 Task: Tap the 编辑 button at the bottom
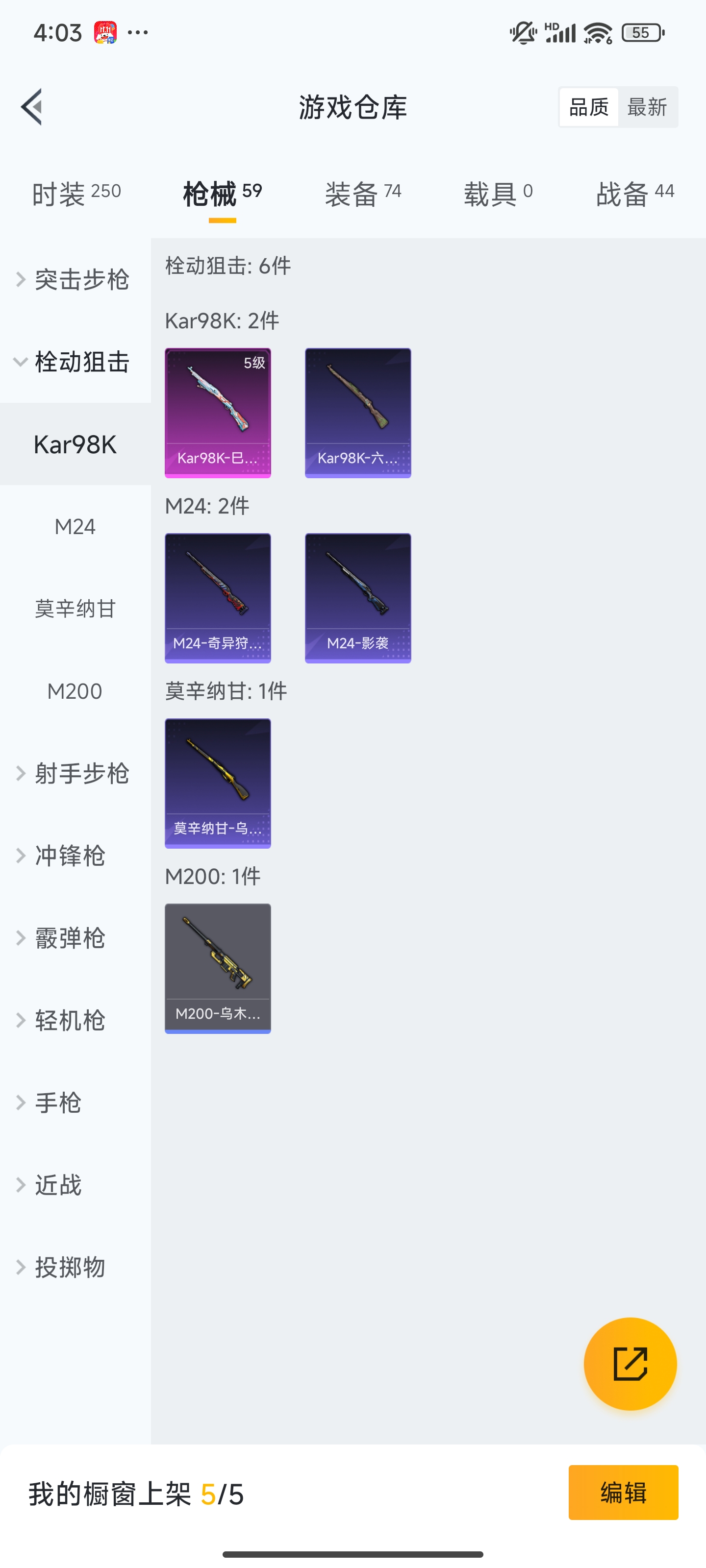(623, 1493)
